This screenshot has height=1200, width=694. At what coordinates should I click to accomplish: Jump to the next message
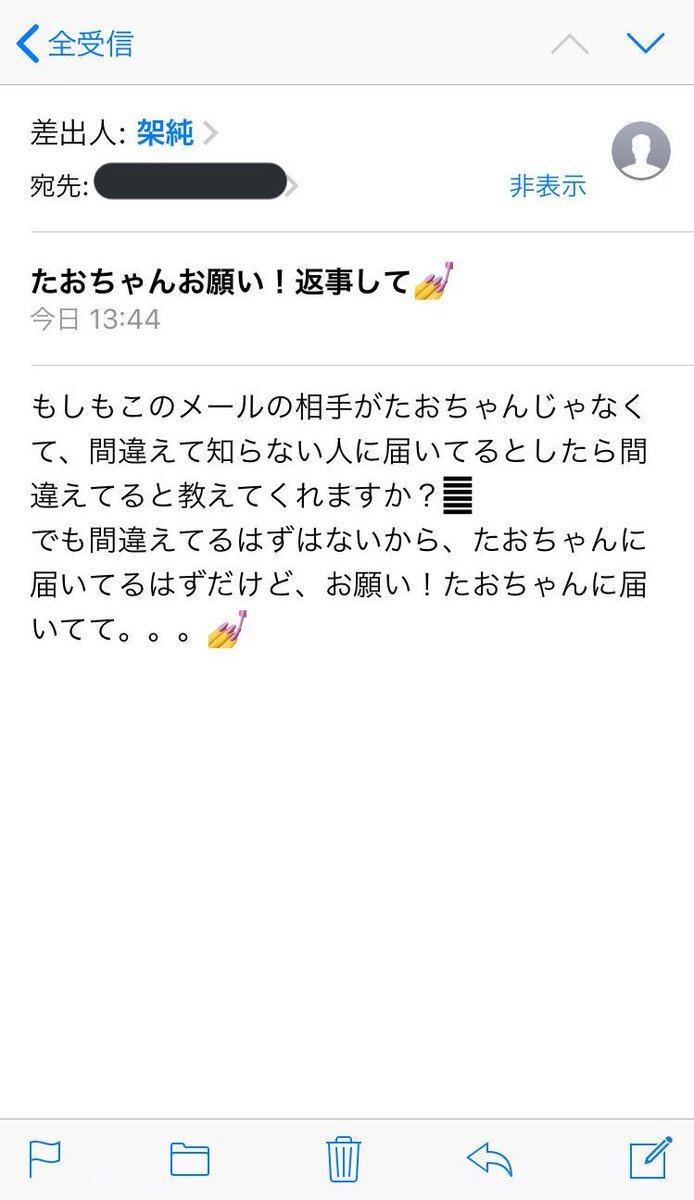(645, 43)
